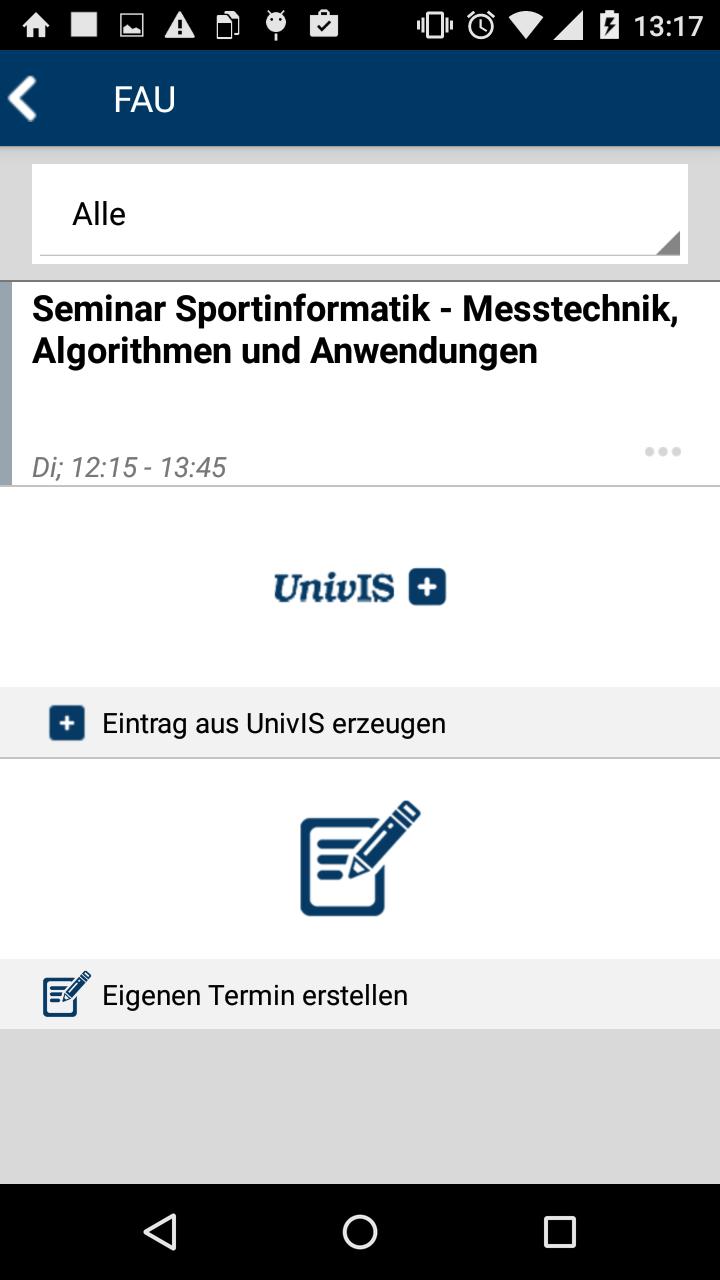Viewport: 720px width, 1280px height.
Task: Tap the small plus icon beside Eintrag aus UnivIS erzeugen
Action: 65,722
